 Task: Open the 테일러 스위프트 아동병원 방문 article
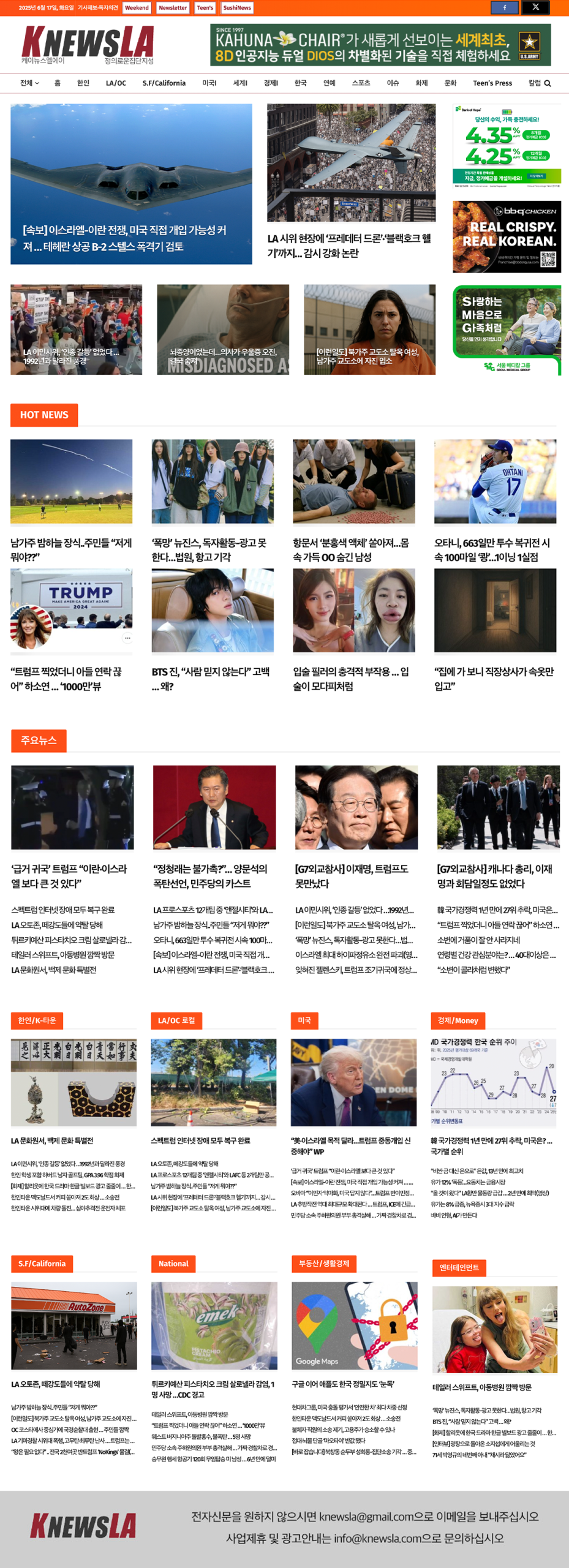coord(481,1387)
